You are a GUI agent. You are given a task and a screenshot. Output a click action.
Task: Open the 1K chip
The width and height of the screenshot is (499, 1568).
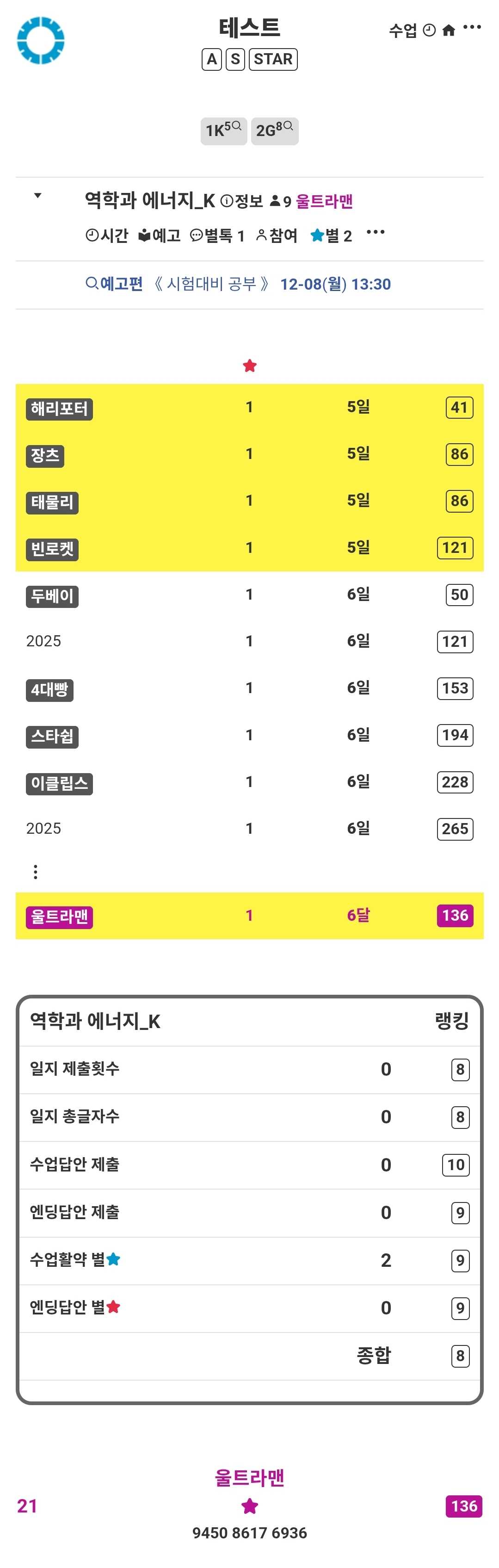click(223, 130)
